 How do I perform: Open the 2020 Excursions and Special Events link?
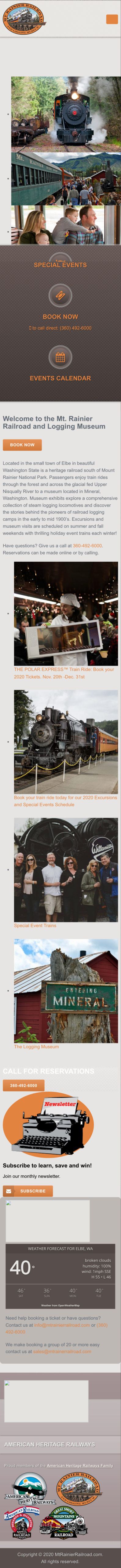pos(65,801)
